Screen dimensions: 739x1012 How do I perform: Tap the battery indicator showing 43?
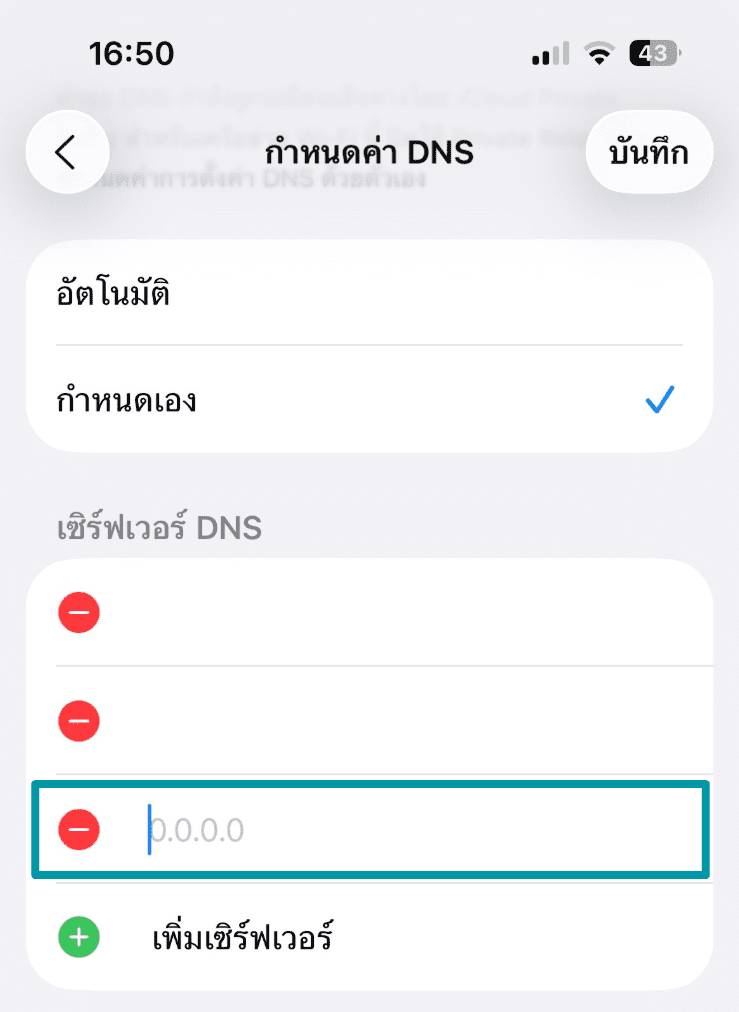coord(655,52)
